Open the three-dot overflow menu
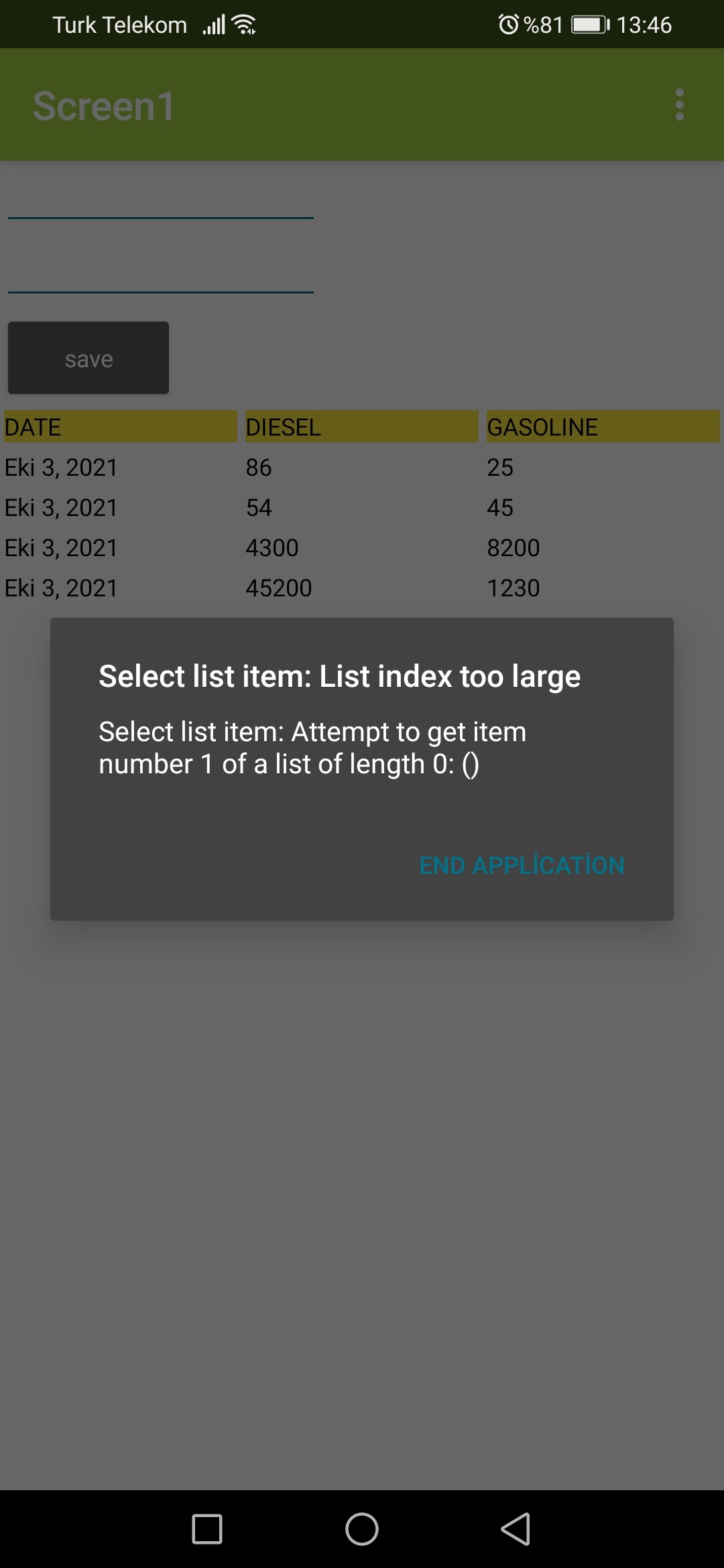The height and width of the screenshot is (1568, 724). click(x=679, y=105)
